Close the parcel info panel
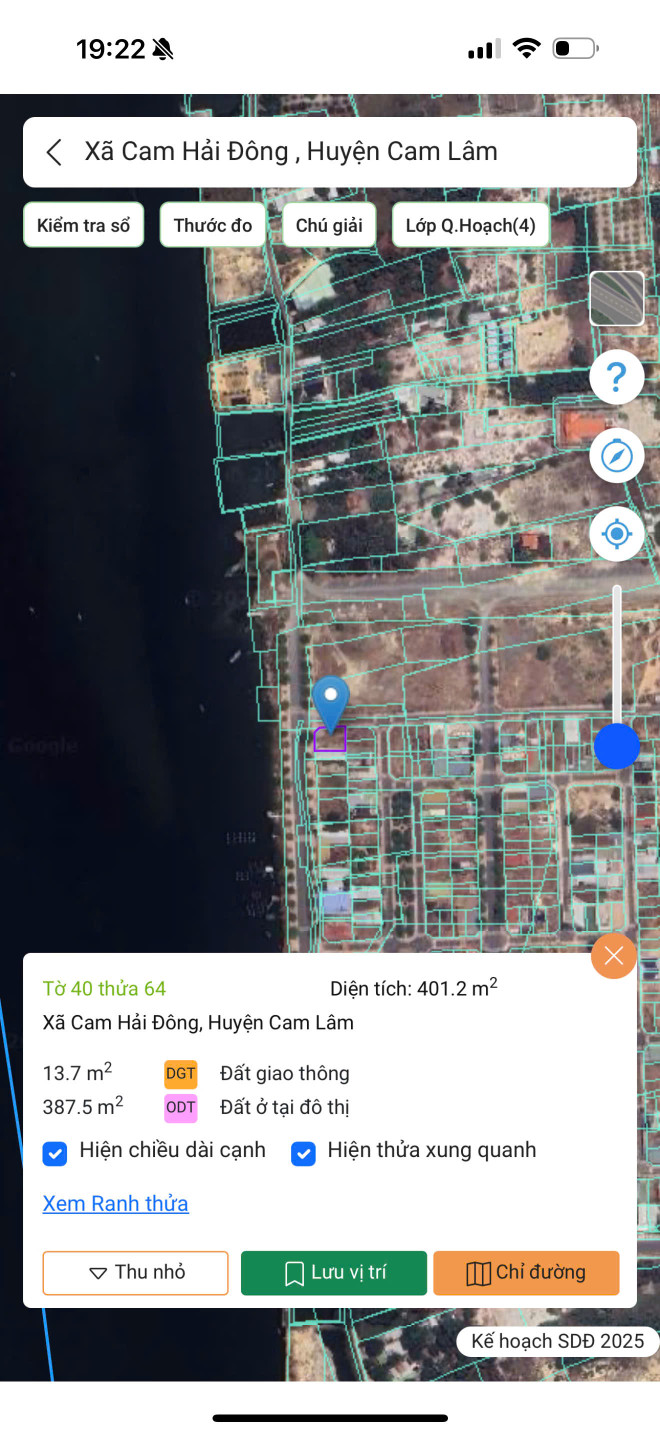660x1434 pixels. click(614, 956)
